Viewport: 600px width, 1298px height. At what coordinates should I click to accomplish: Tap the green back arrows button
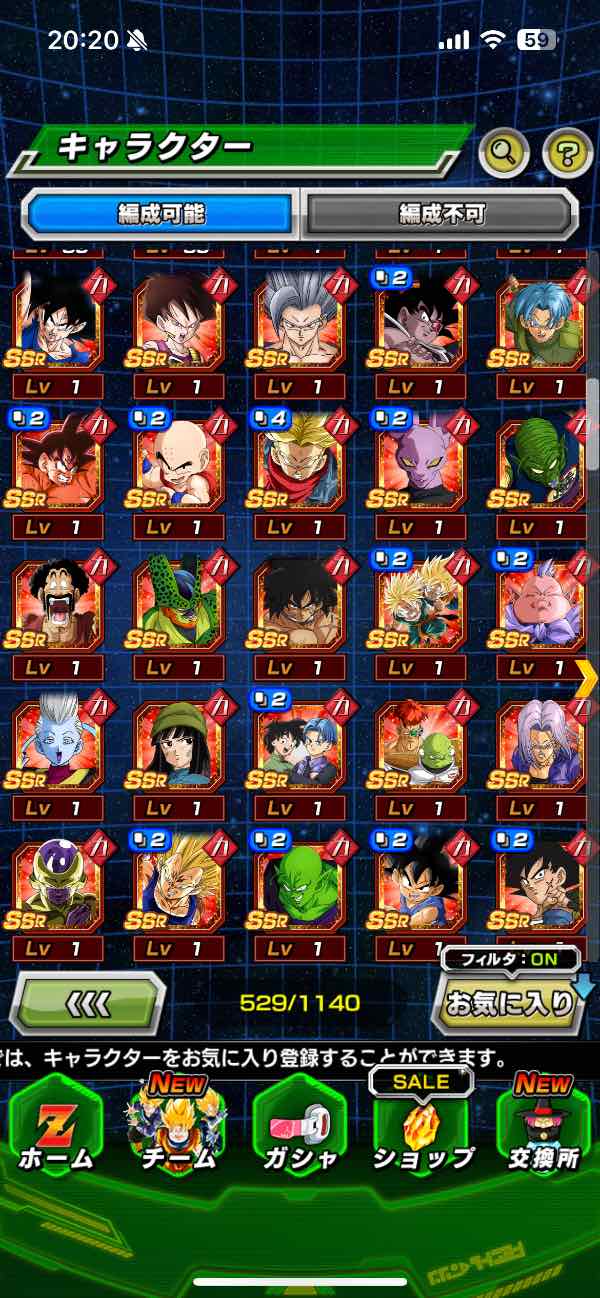tap(87, 1002)
